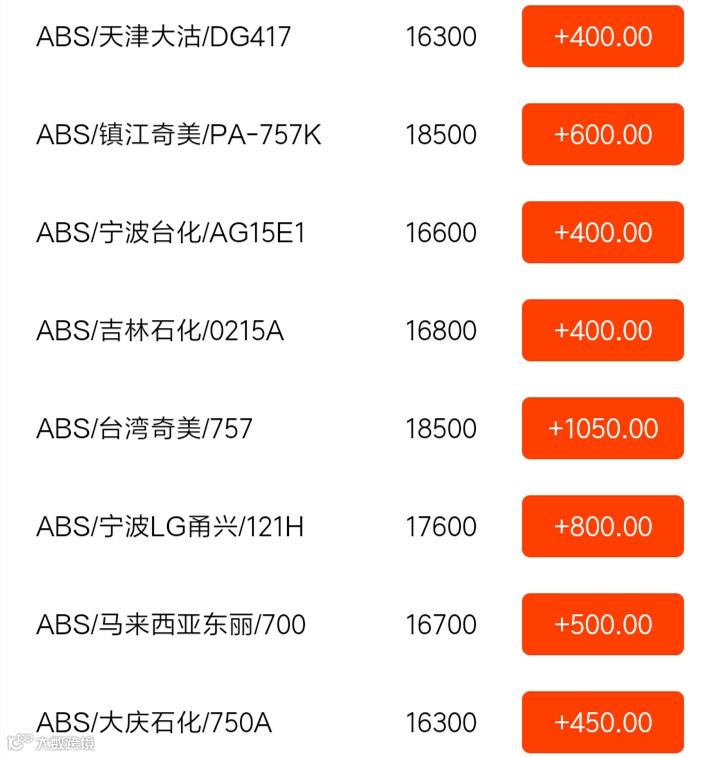Tap the ABS/台湾奇美/757 listing
The height and width of the screenshot is (757, 718).
(145, 429)
